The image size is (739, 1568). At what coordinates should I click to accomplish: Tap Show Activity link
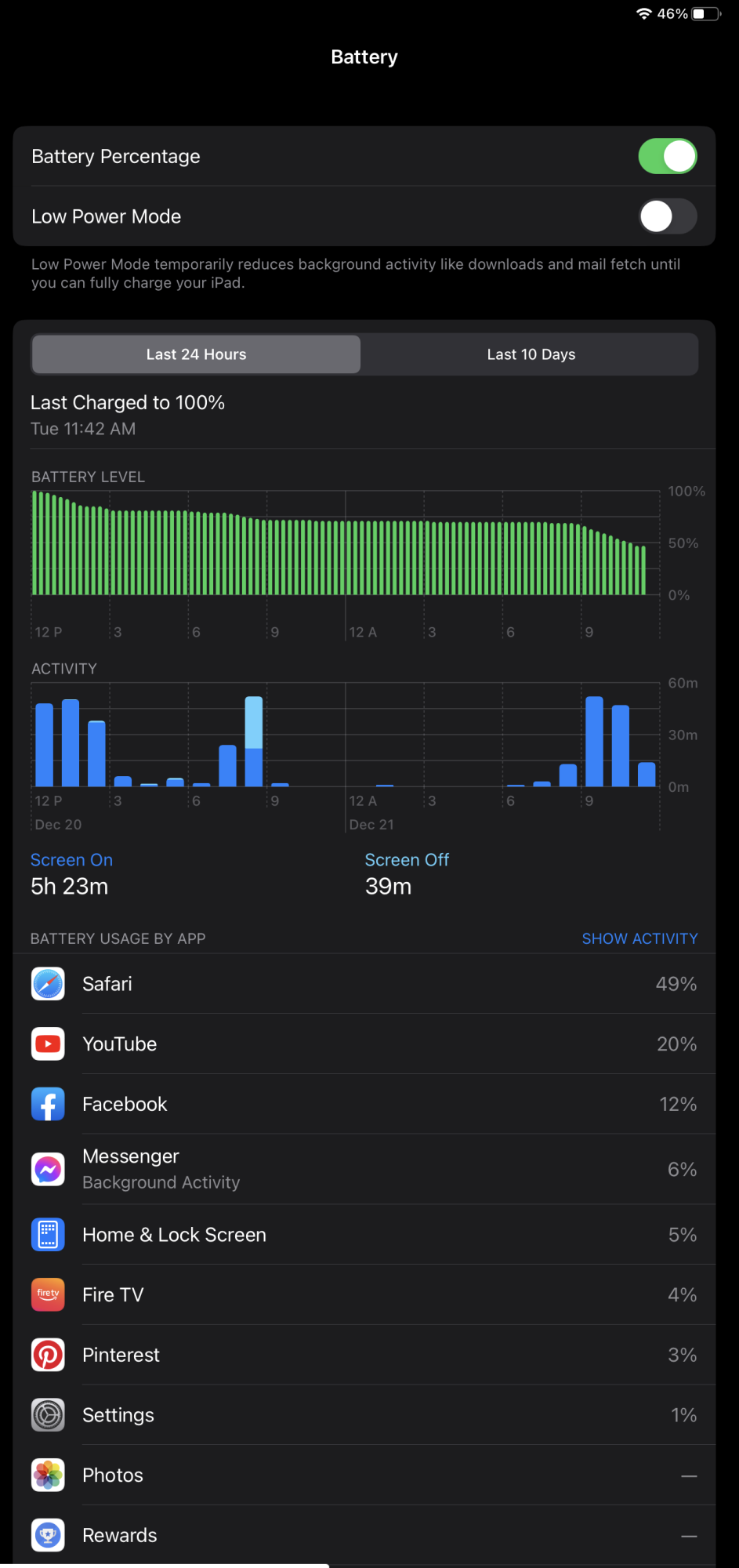click(639, 938)
